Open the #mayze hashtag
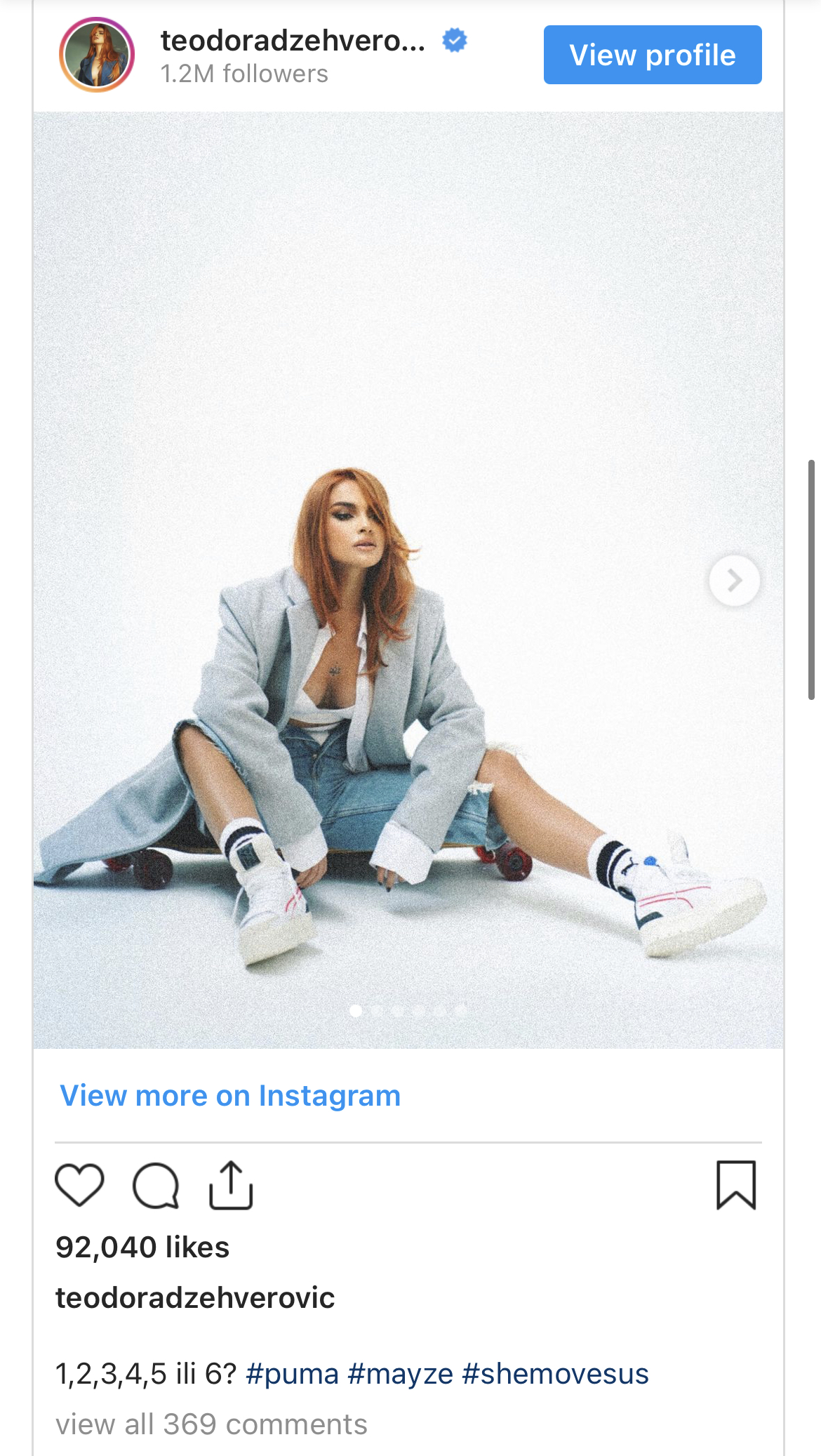This screenshot has height=1456, width=821. [x=400, y=1374]
